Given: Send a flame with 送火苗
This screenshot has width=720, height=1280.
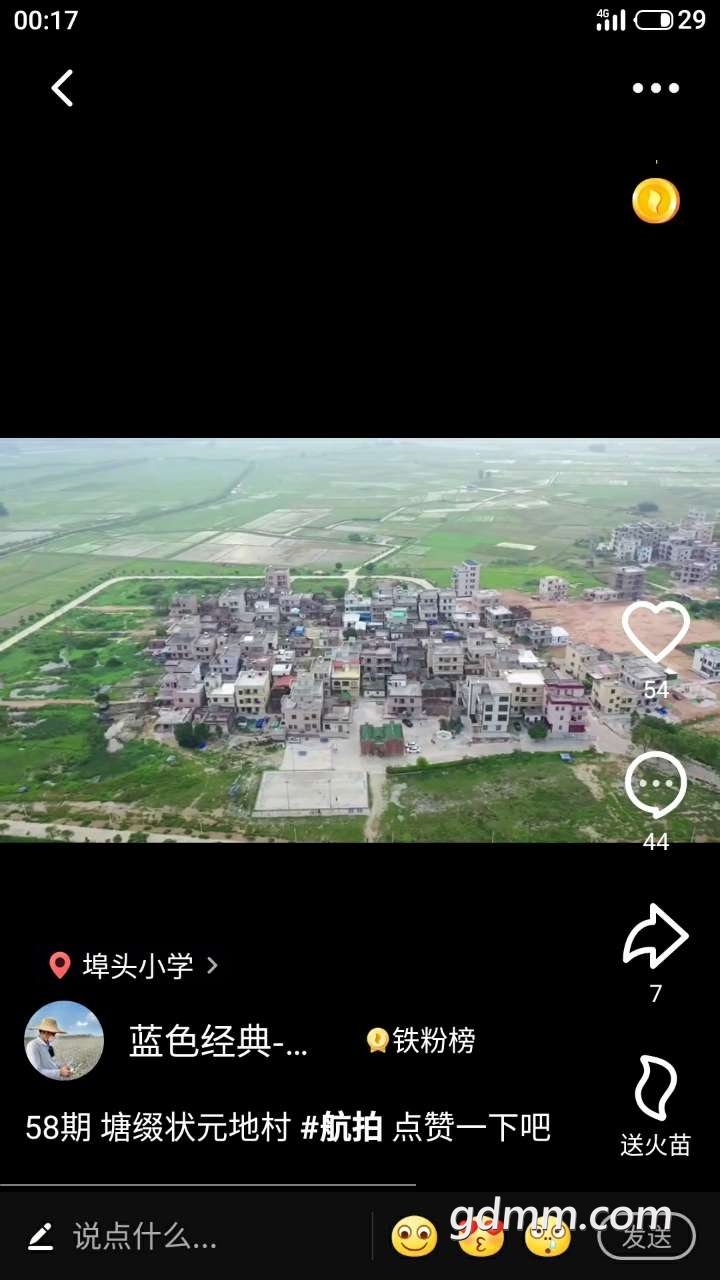Looking at the screenshot, I should [655, 1090].
